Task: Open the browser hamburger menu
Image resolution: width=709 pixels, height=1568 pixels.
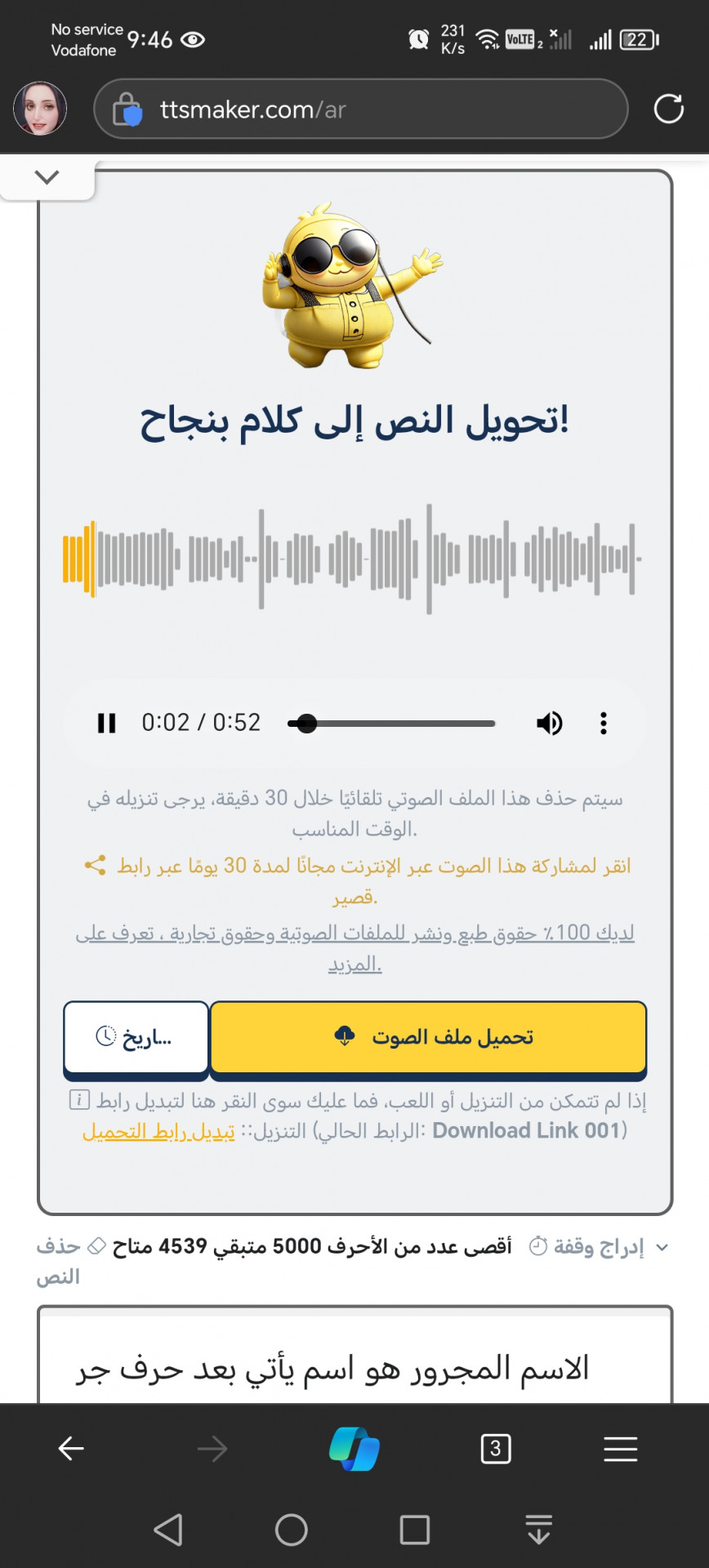Action: pyautogui.click(x=620, y=1449)
